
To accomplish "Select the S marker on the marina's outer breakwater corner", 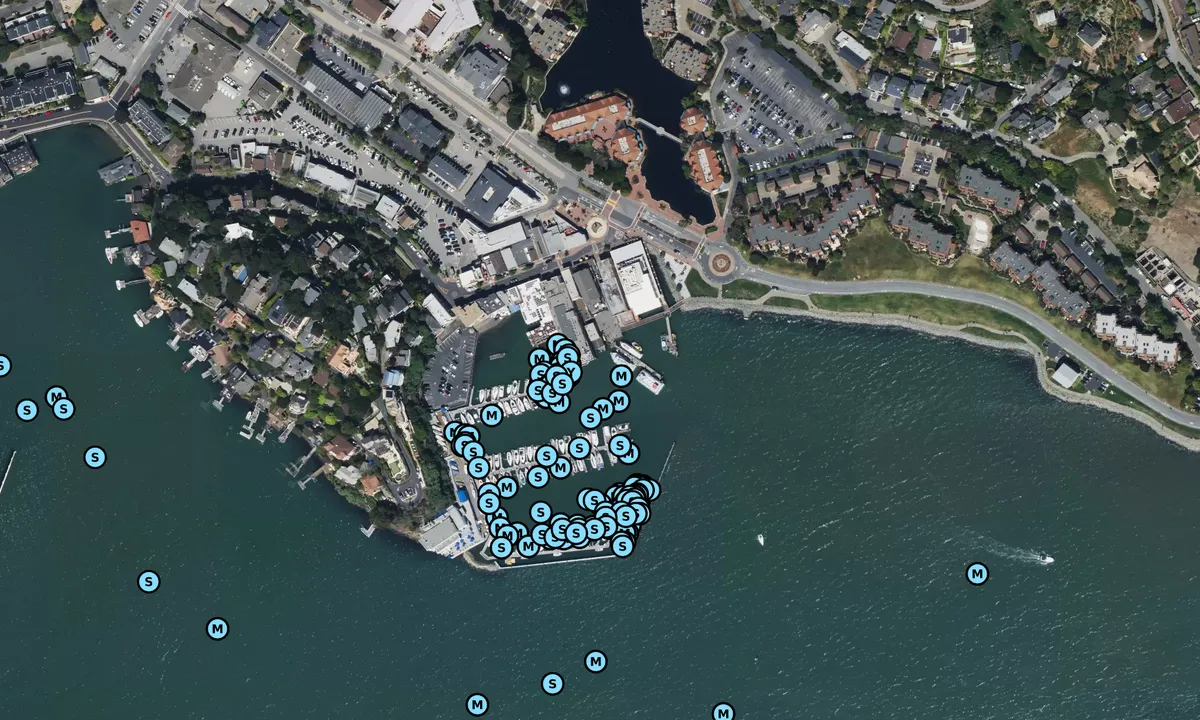I will tap(622, 545).
